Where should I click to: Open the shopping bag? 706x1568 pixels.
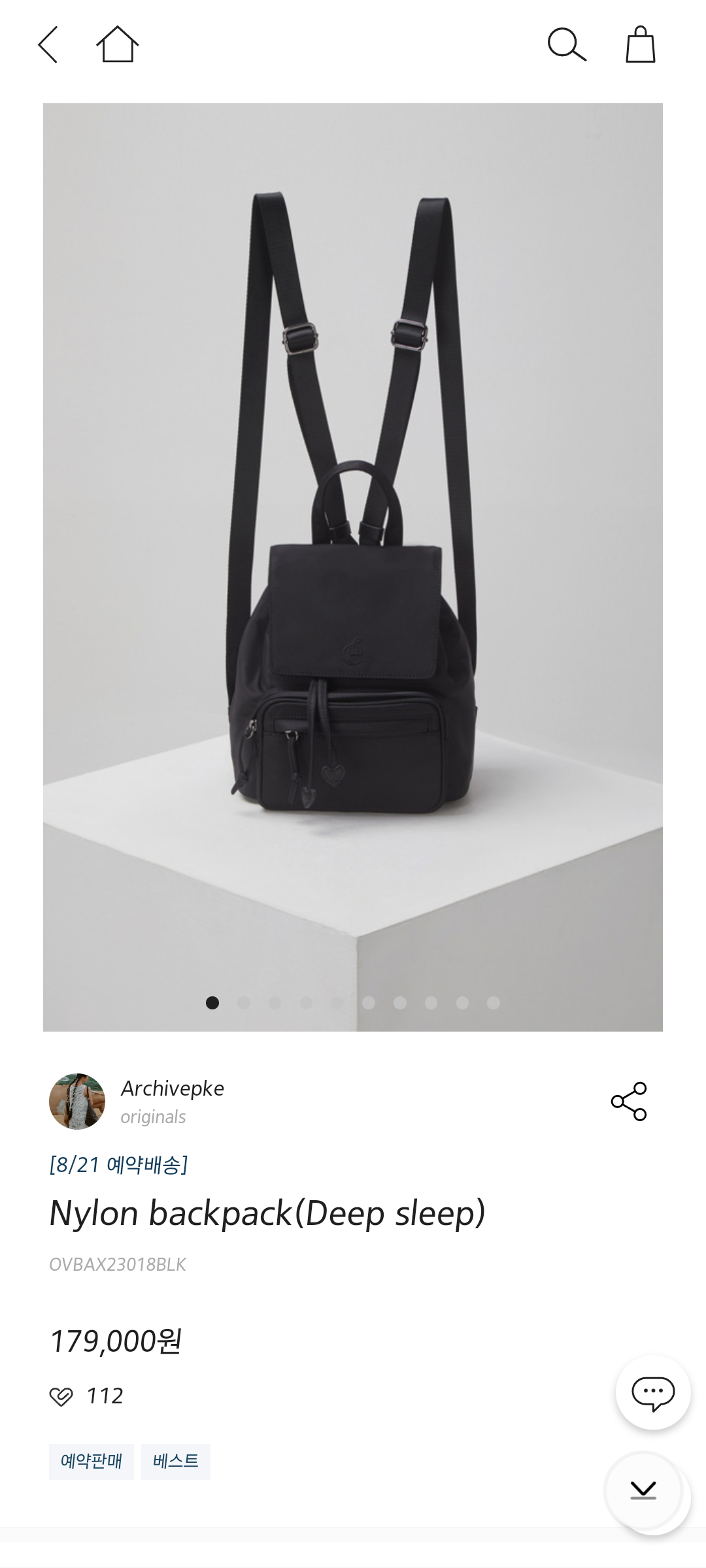640,45
